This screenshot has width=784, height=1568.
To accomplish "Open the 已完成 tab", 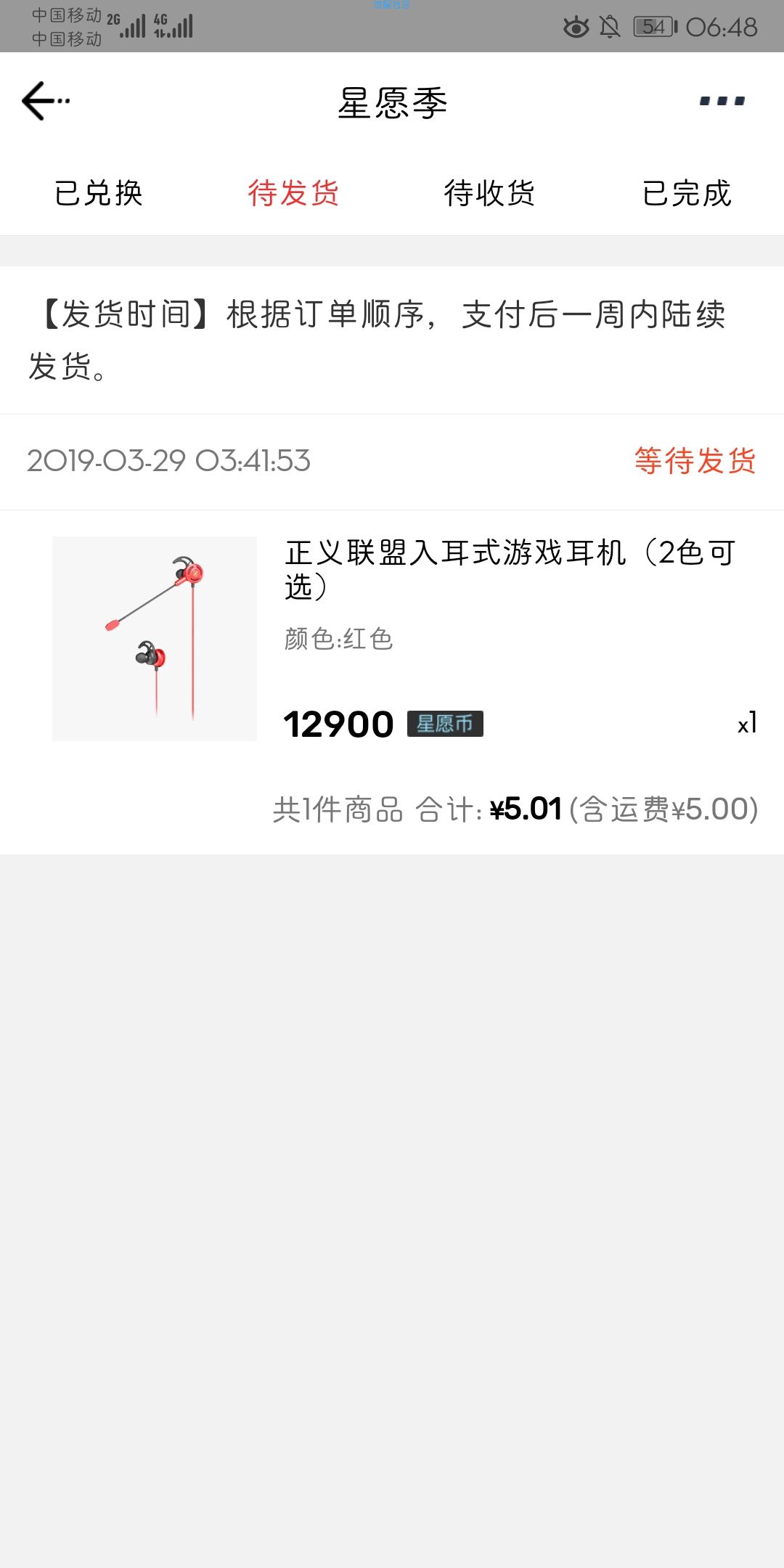I will [687, 193].
